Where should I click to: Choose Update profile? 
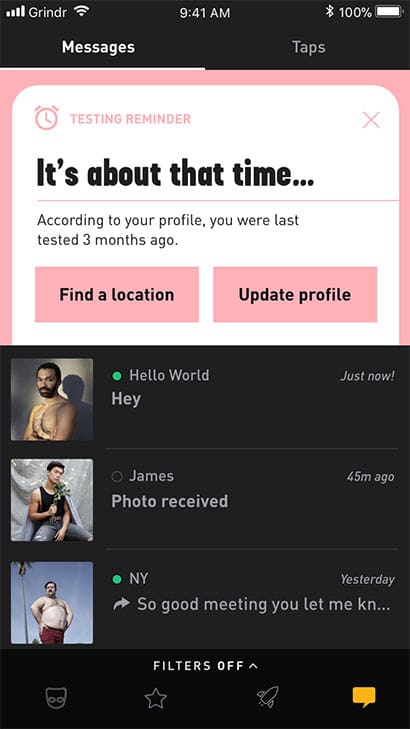tap(295, 294)
